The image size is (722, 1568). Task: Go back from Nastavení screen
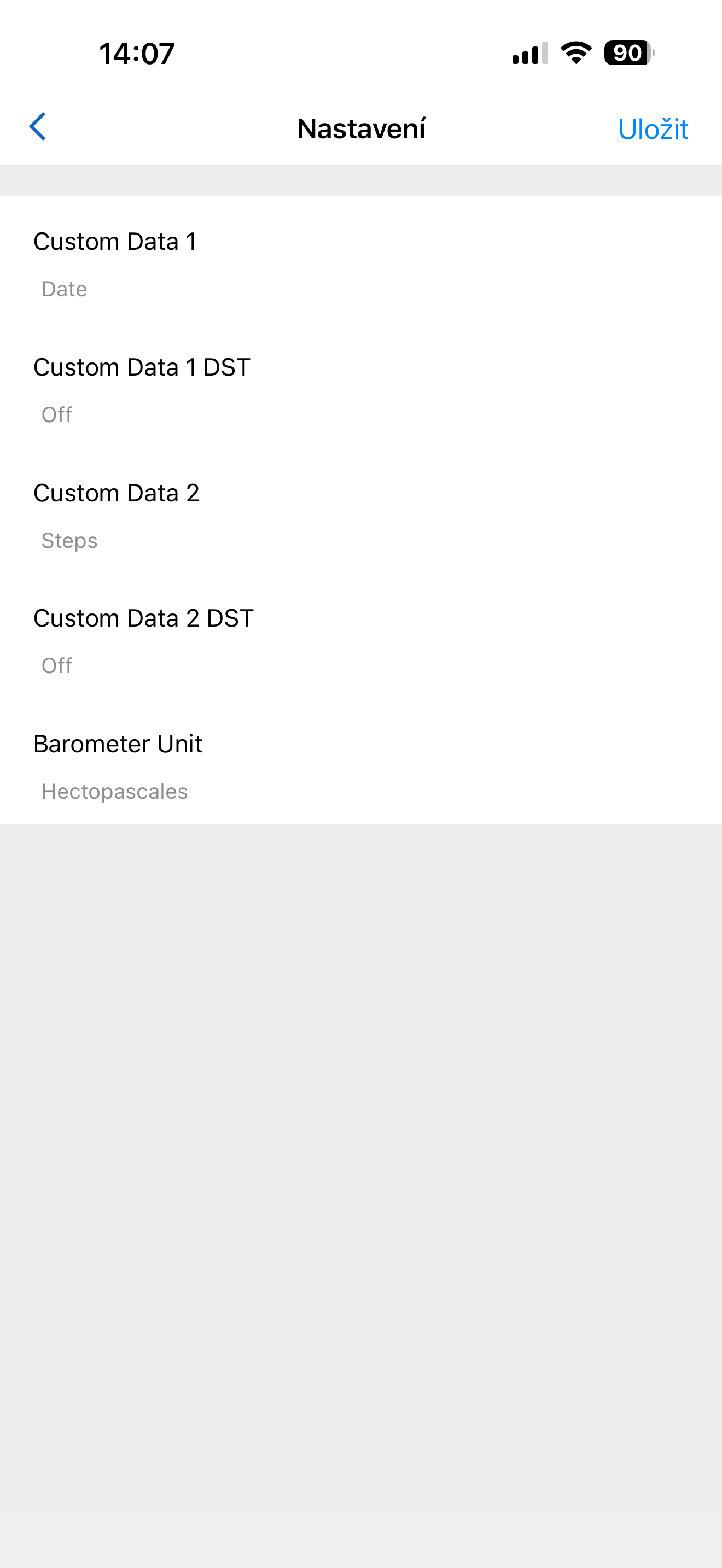coord(38,127)
